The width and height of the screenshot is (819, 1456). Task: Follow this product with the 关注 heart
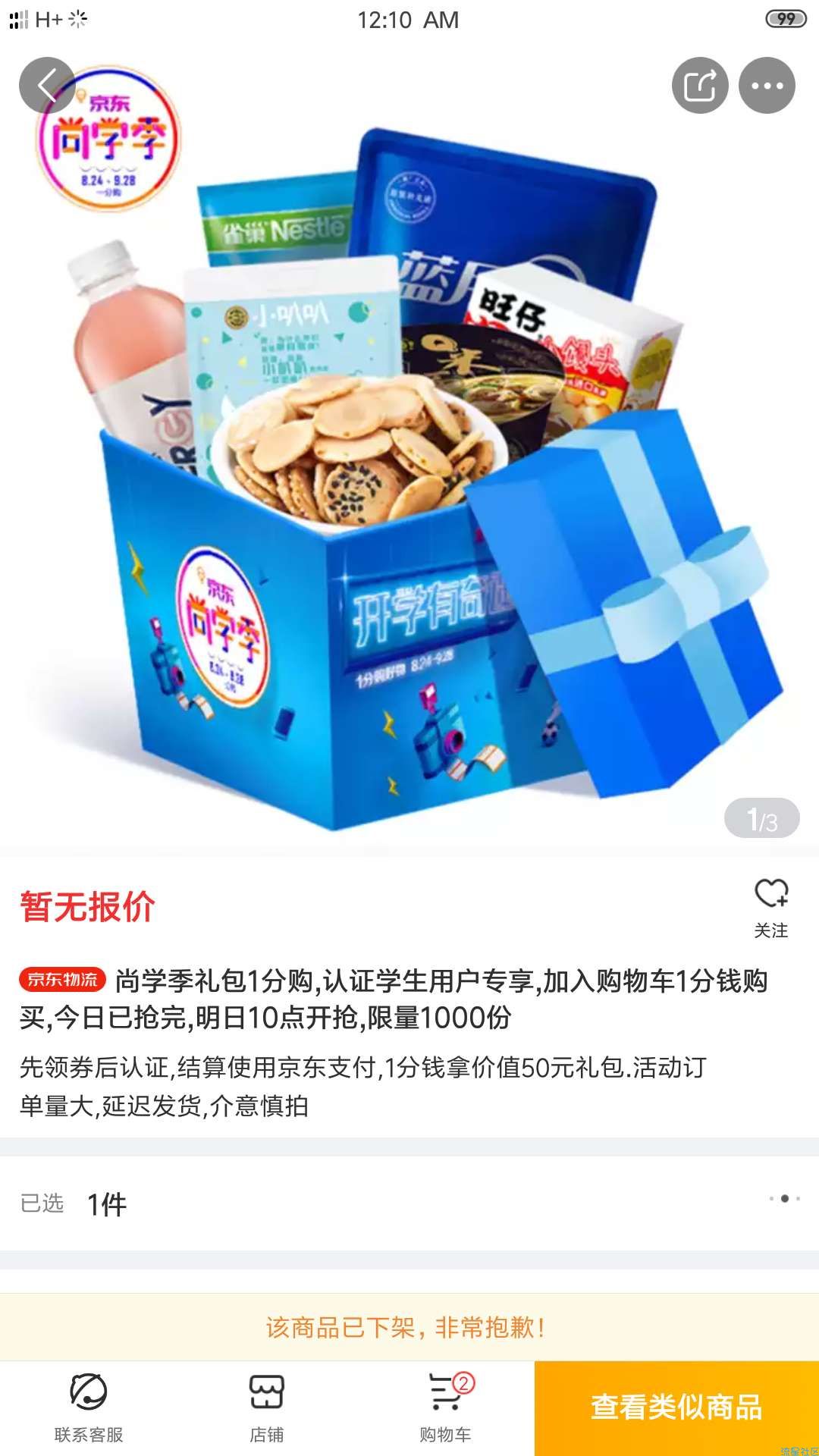pyautogui.click(x=770, y=907)
